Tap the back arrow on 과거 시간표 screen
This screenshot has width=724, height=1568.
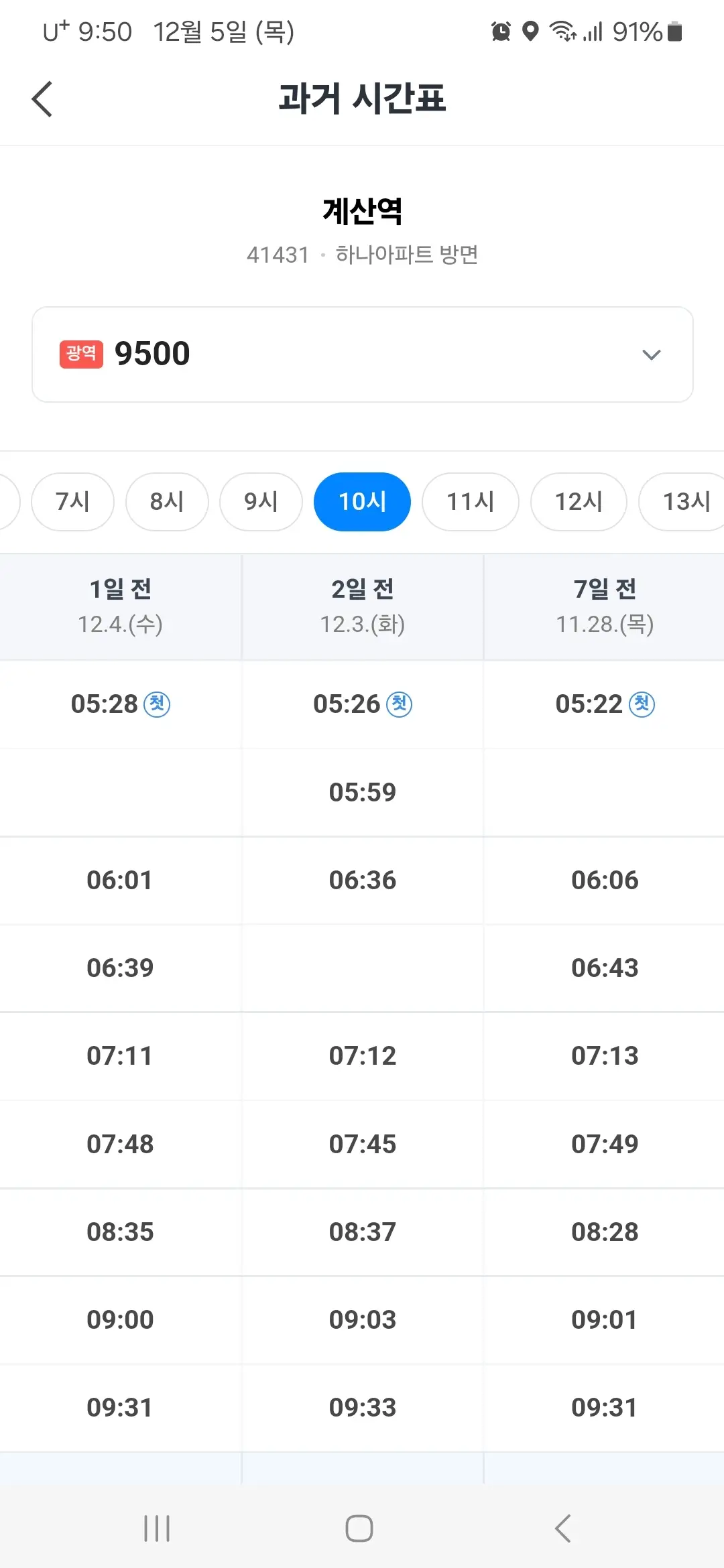click(x=42, y=98)
